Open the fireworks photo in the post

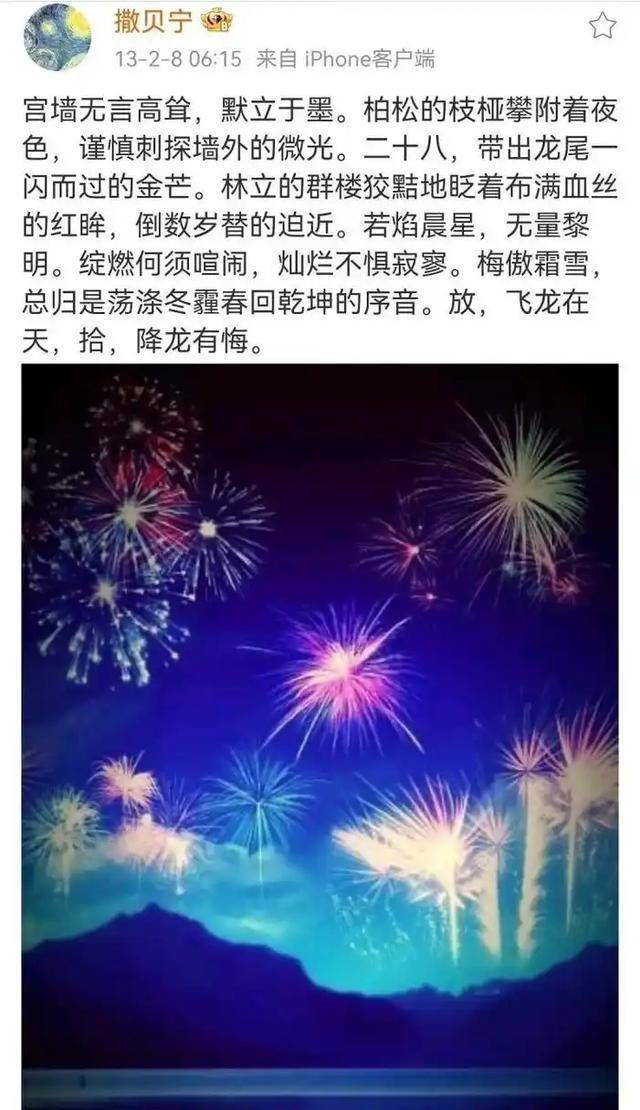click(320, 735)
